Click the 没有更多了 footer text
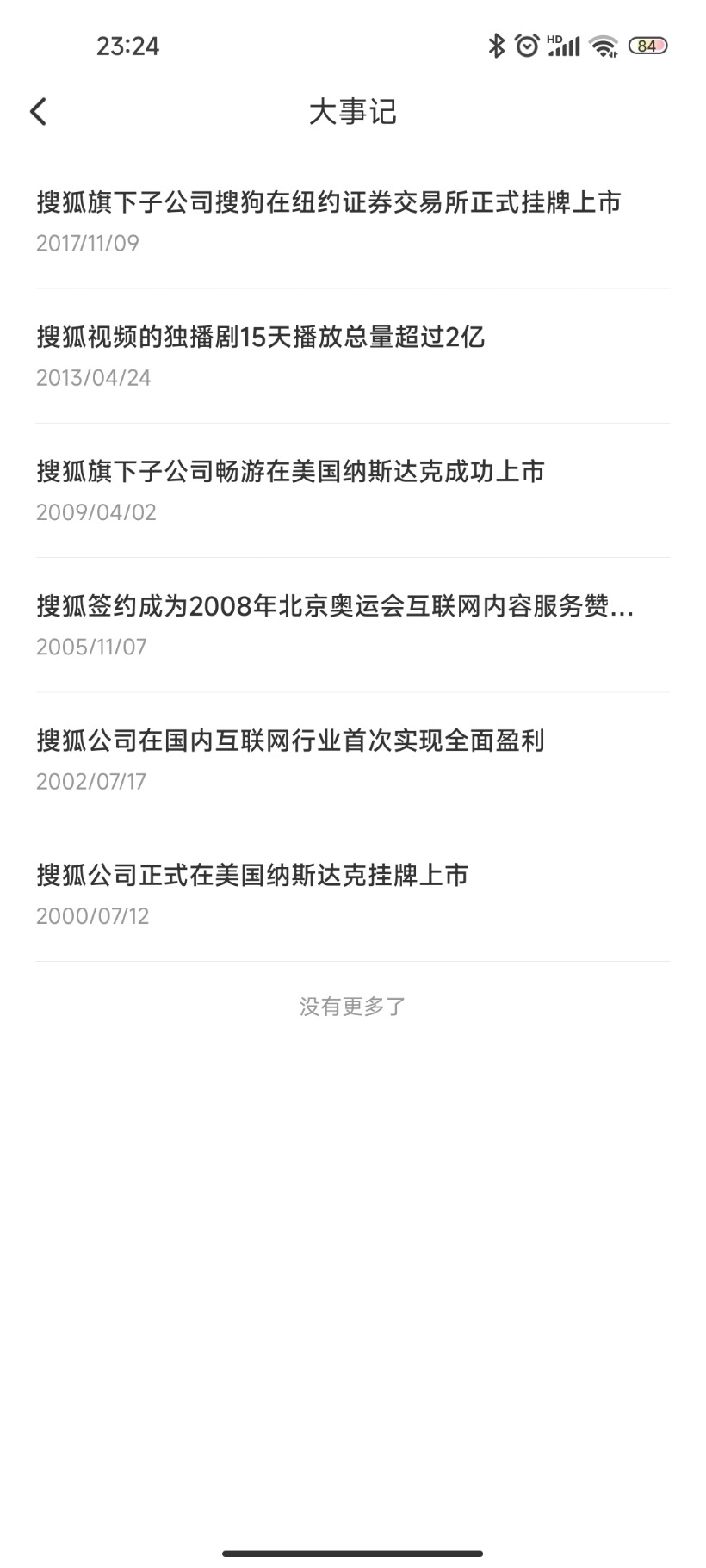706x1568 pixels. [353, 1004]
